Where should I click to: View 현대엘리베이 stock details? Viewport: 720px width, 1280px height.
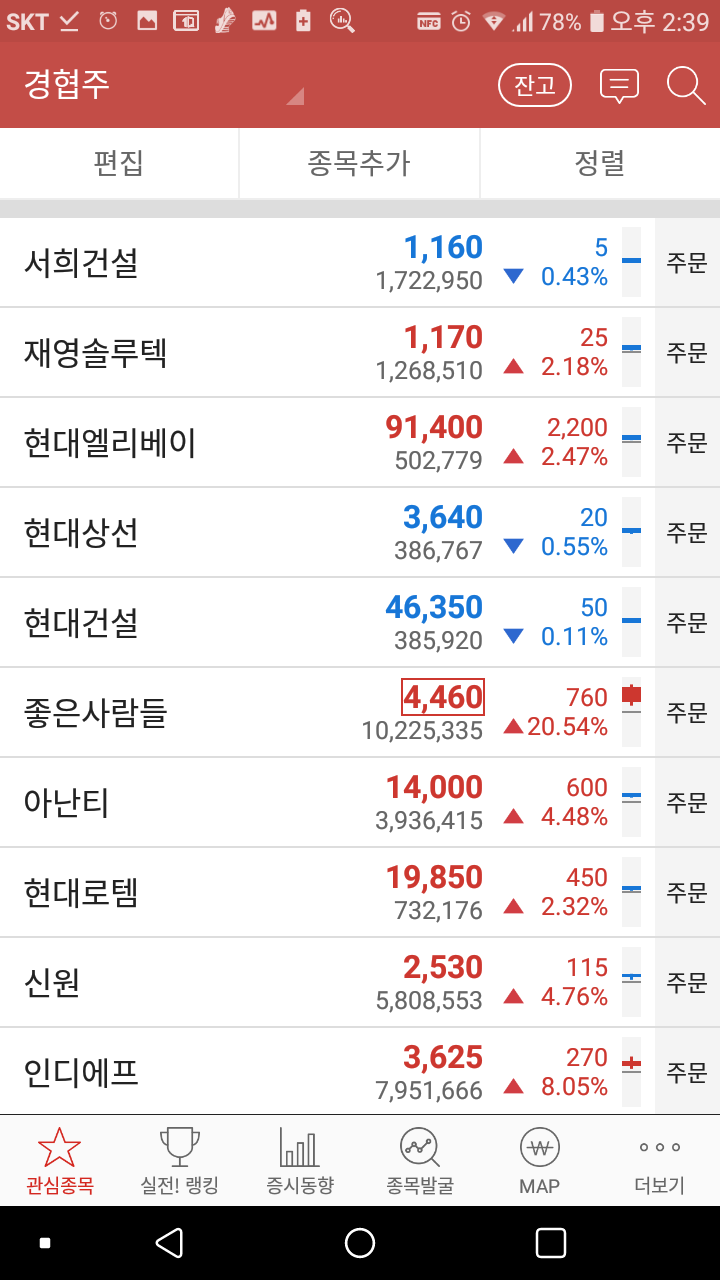coord(327,443)
